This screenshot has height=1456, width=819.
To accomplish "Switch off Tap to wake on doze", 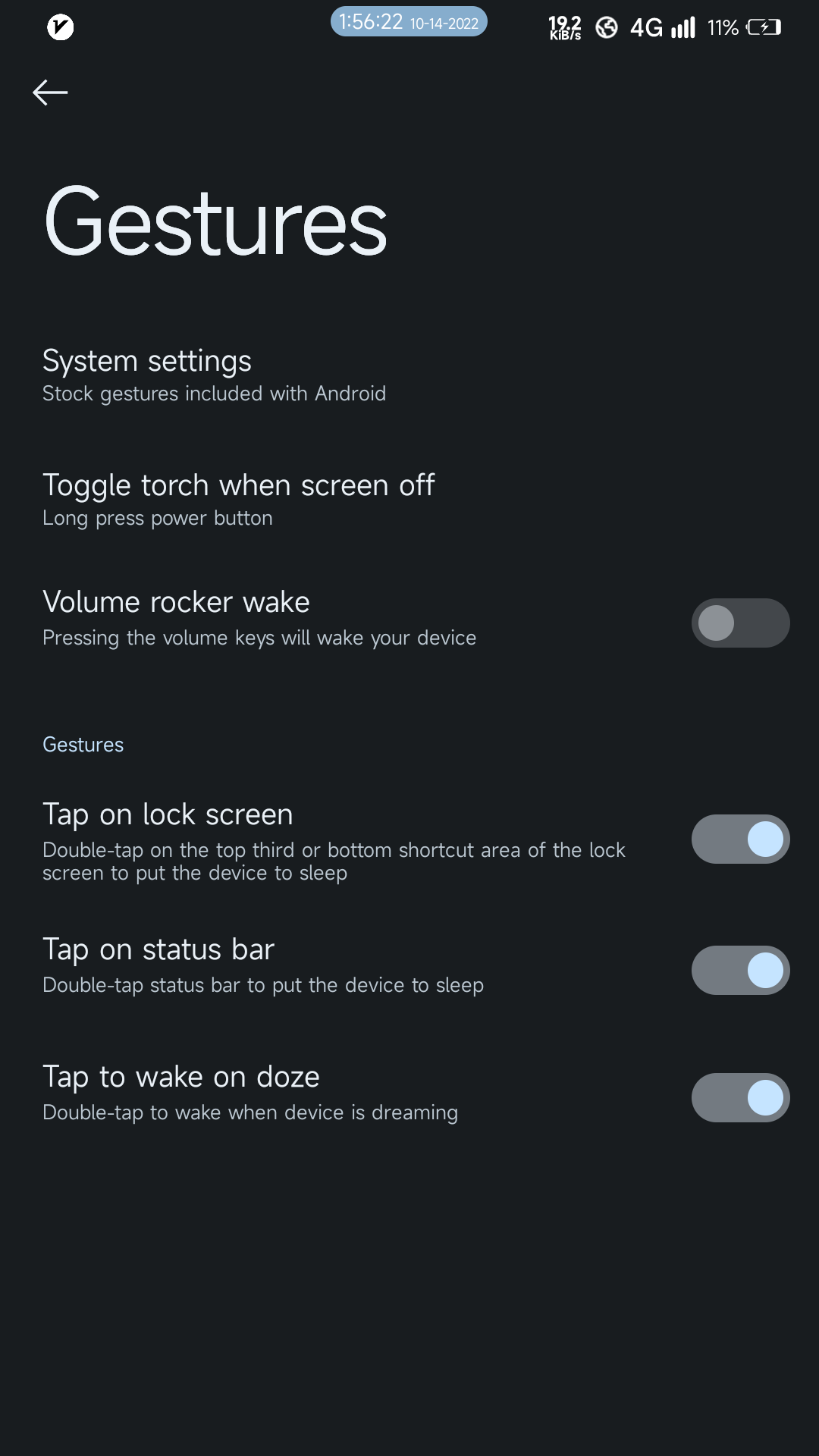I will tap(740, 1097).
